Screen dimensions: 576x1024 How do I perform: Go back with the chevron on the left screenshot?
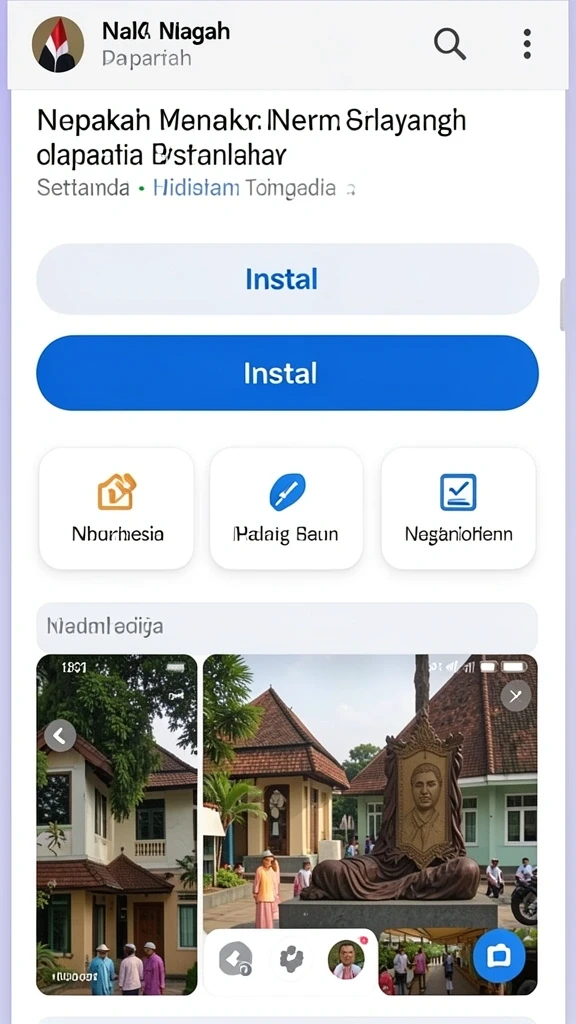click(60, 736)
